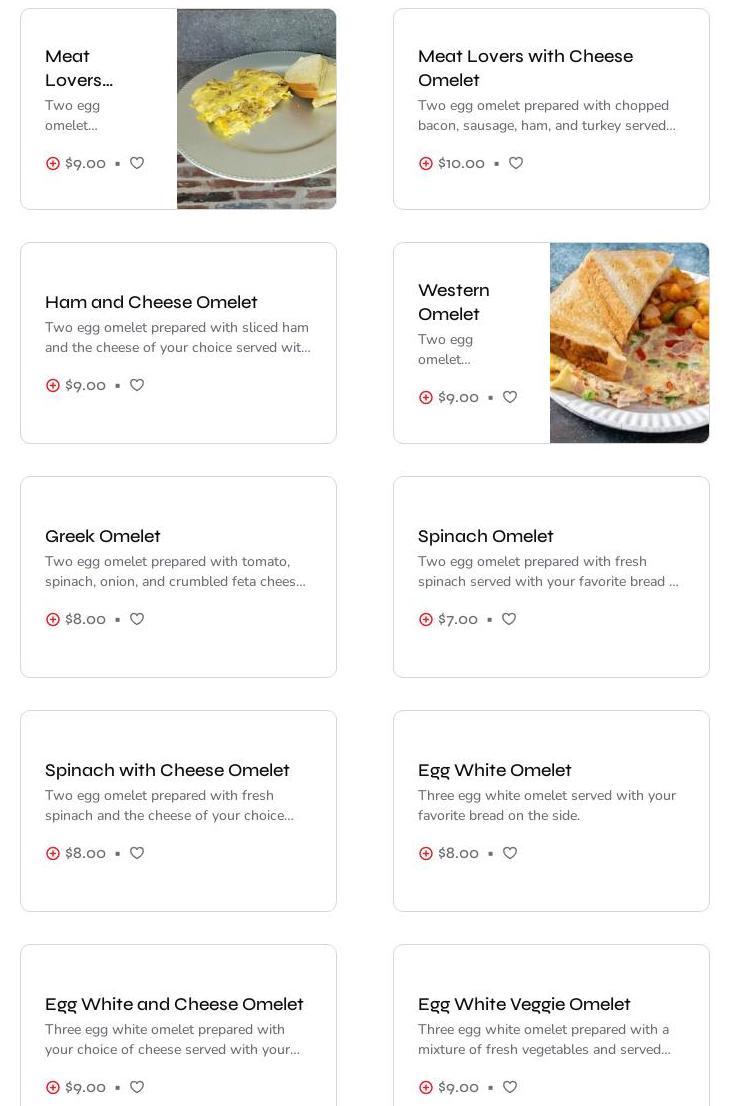This screenshot has width=750, height=1106.
Task: Favorite the Spinach with Cheese Omelet
Action: tap(137, 853)
